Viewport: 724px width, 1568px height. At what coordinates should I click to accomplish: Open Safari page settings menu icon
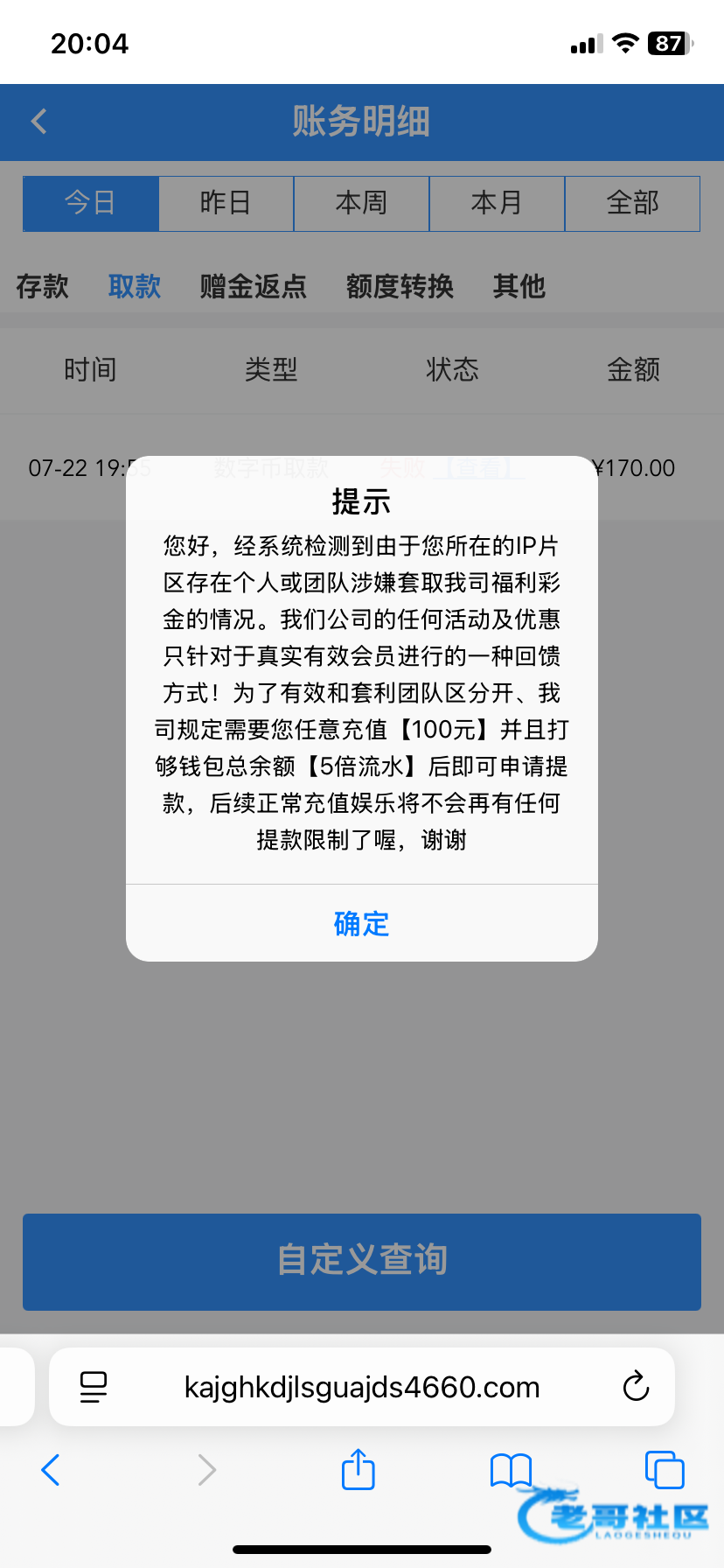tap(93, 1387)
